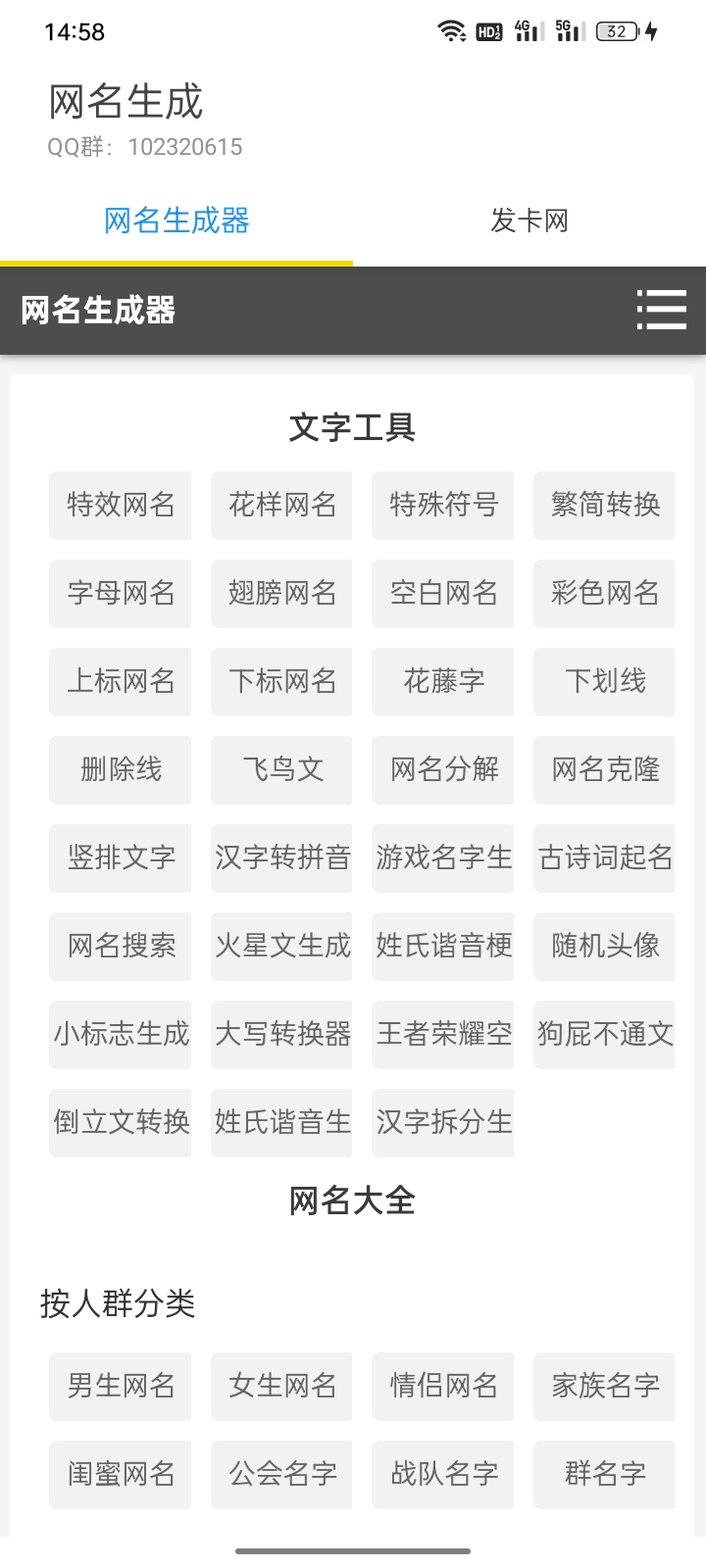Image resolution: width=706 pixels, height=1568 pixels.
Task: Open 花藤字 tool
Action: (443, 681)
